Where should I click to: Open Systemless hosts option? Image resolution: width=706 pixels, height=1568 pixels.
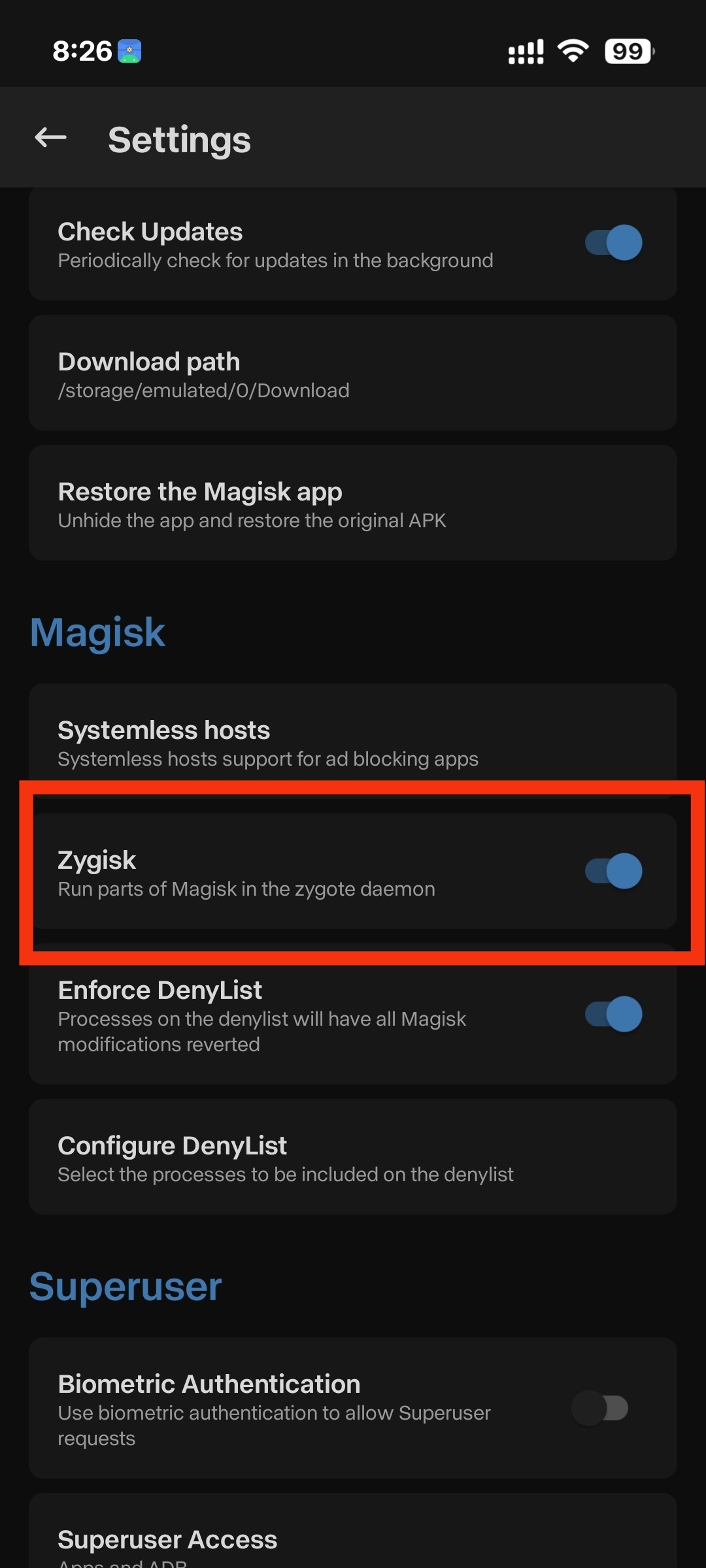[352, 741]
